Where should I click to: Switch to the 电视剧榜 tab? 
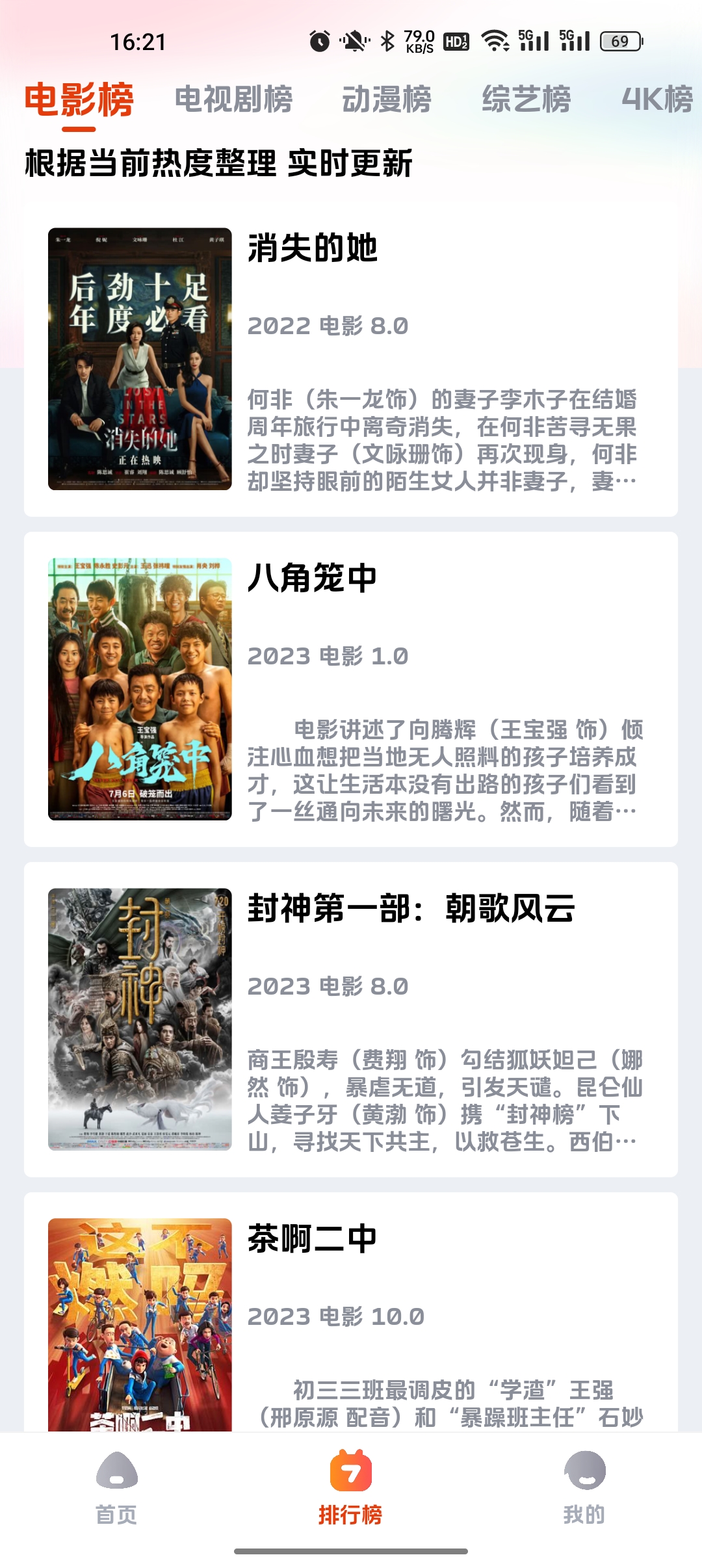[x=233, y=99]
